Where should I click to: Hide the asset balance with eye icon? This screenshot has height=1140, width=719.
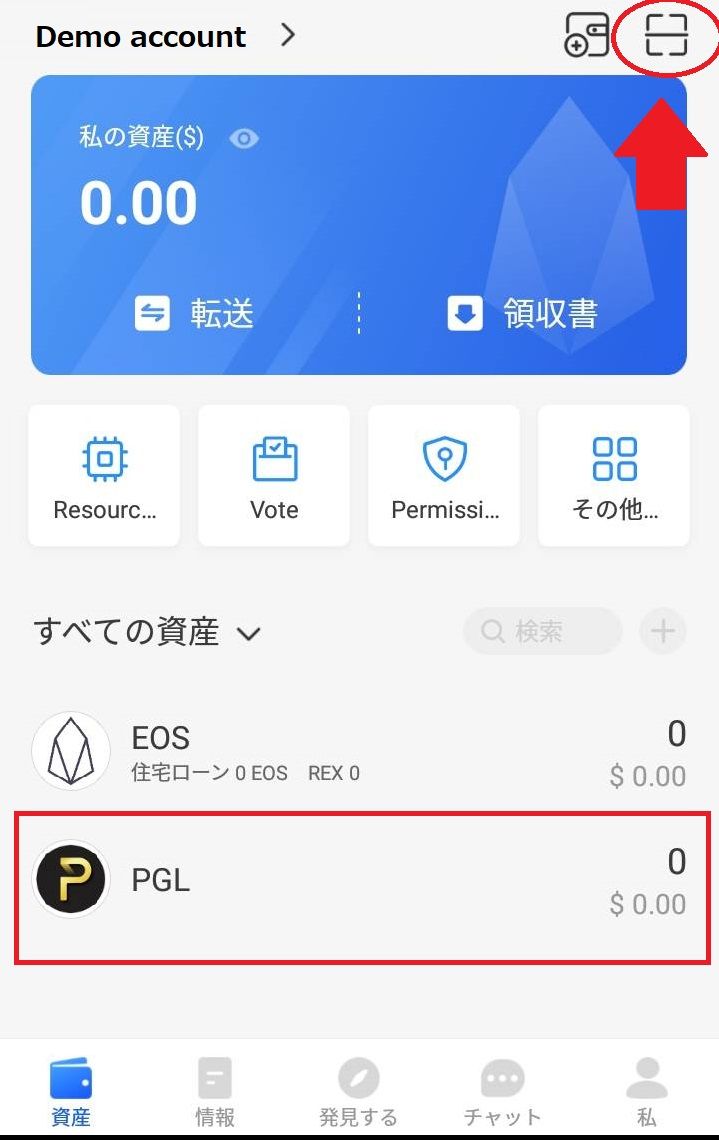pyautogui.click(x=244, y=138)
